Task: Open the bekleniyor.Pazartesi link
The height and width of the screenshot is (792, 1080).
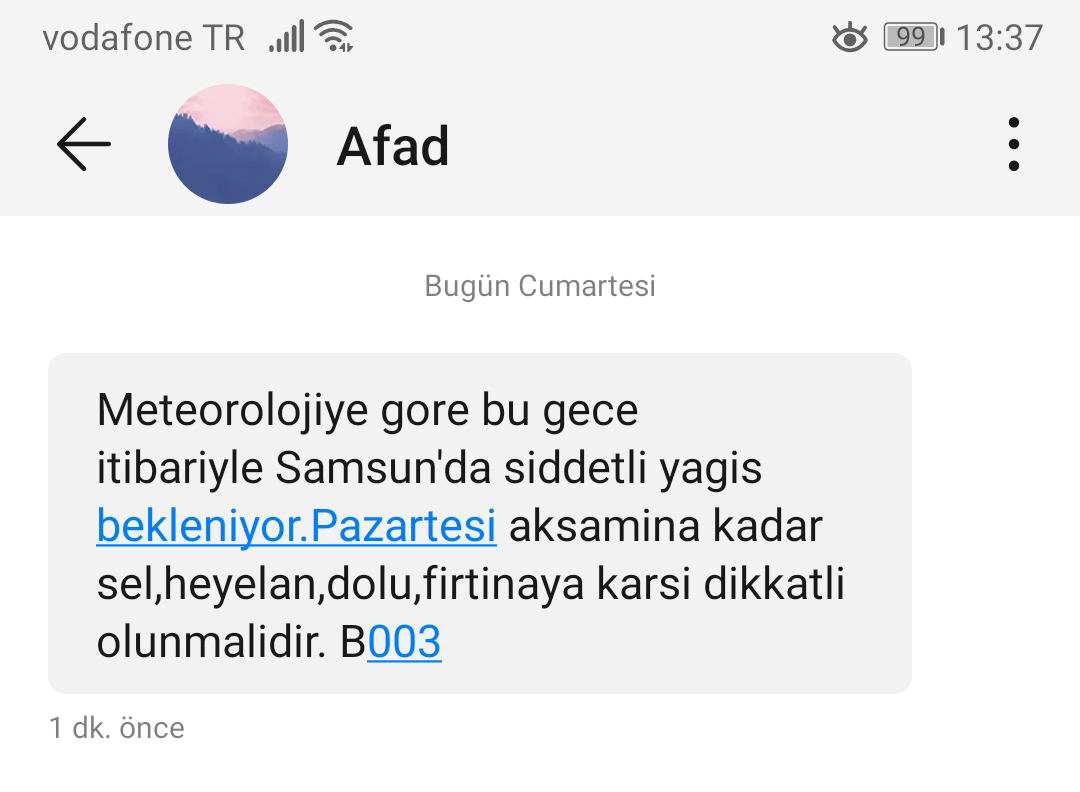Action: (x=296, y=526)
